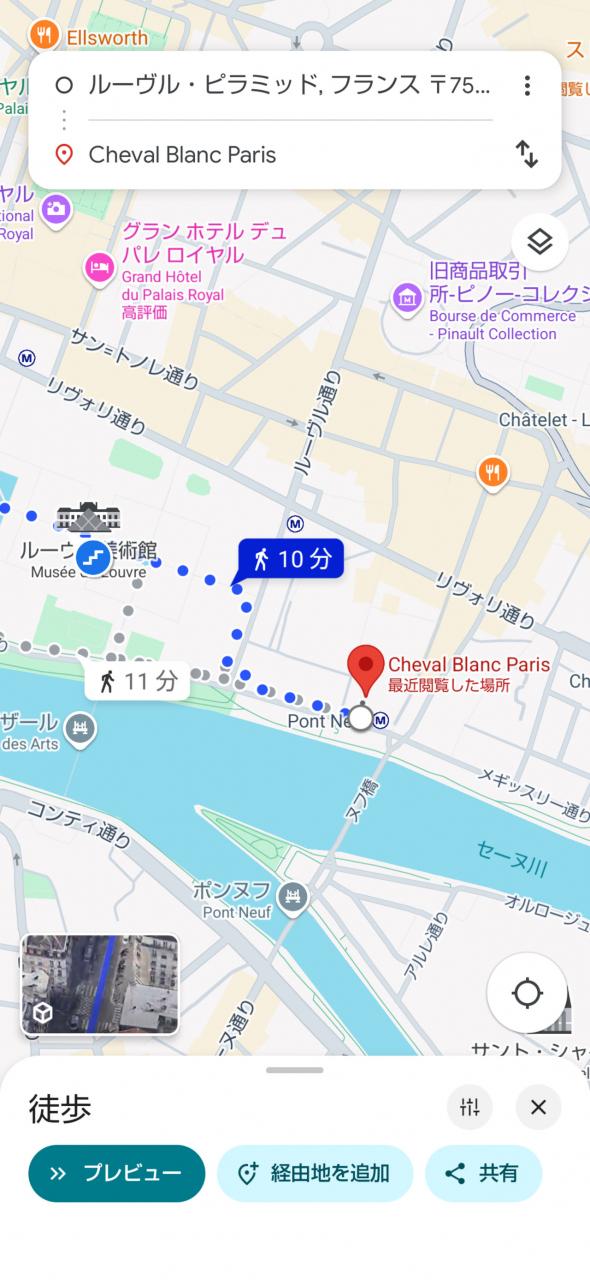Open the map layers button
The width and height of the screenshot is (590, 1280).
pyautogui.click(x=540, y=242)
